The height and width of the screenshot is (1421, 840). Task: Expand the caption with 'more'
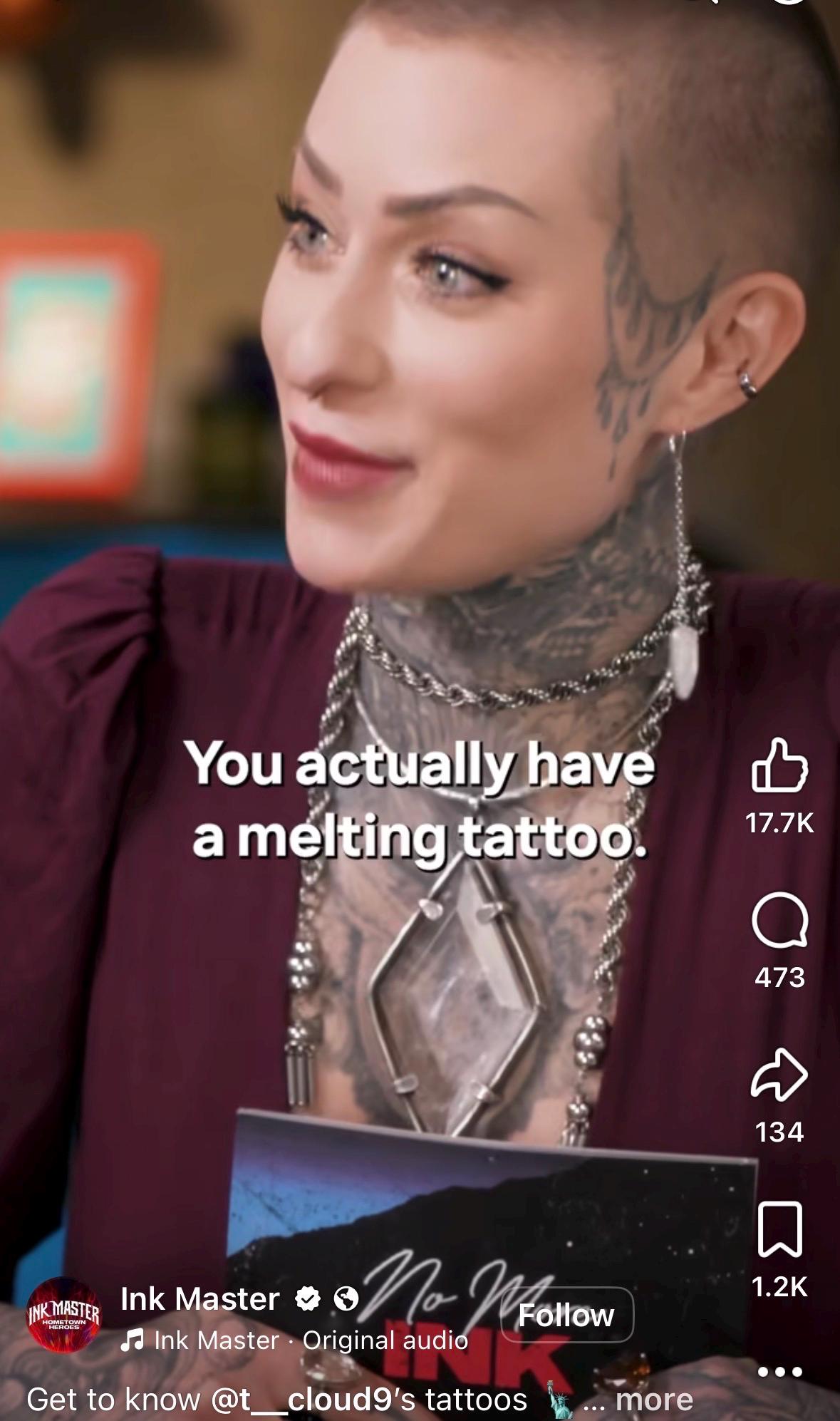pos(654,1400)
